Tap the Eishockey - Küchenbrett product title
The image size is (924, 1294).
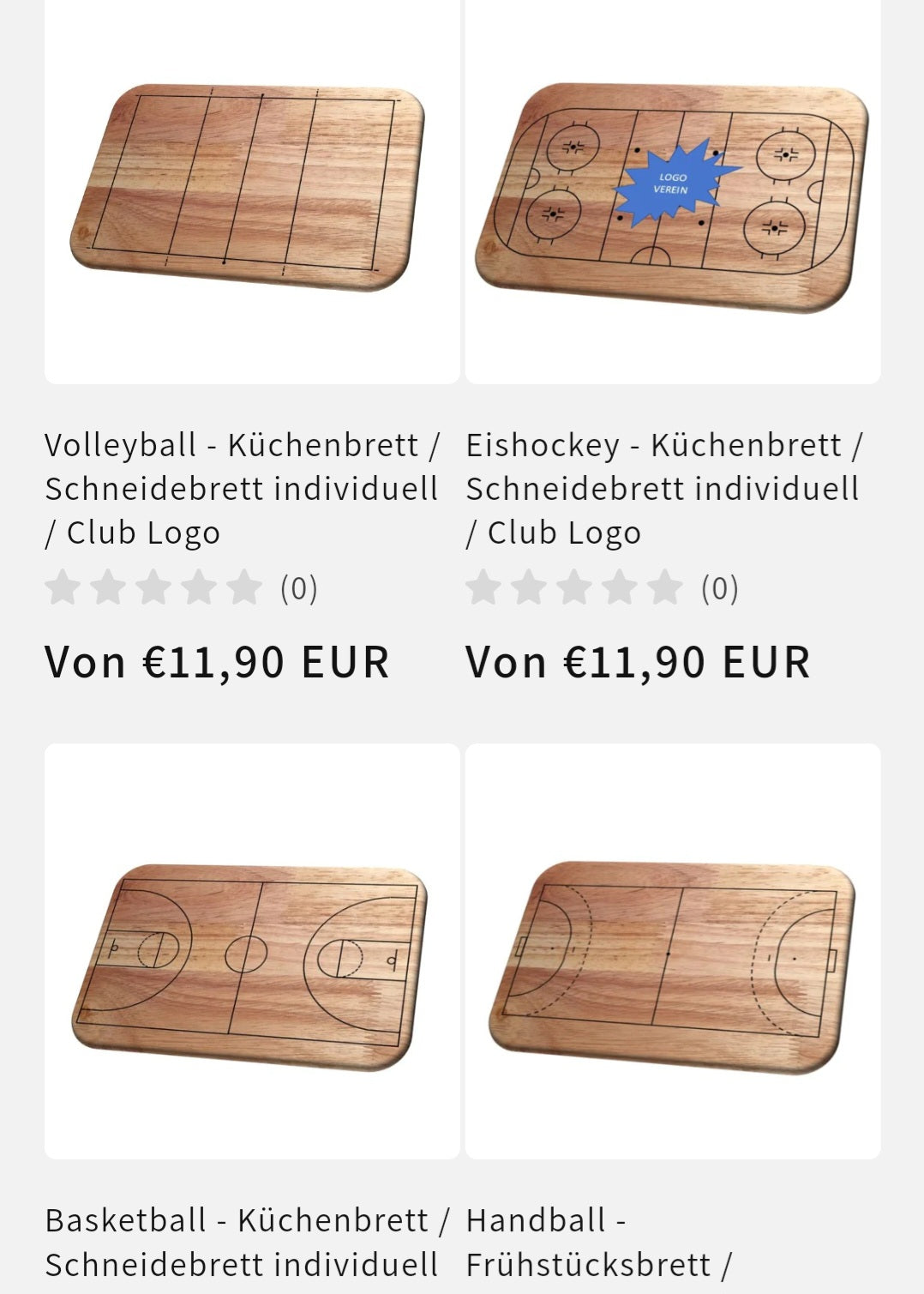click(663, 488)
